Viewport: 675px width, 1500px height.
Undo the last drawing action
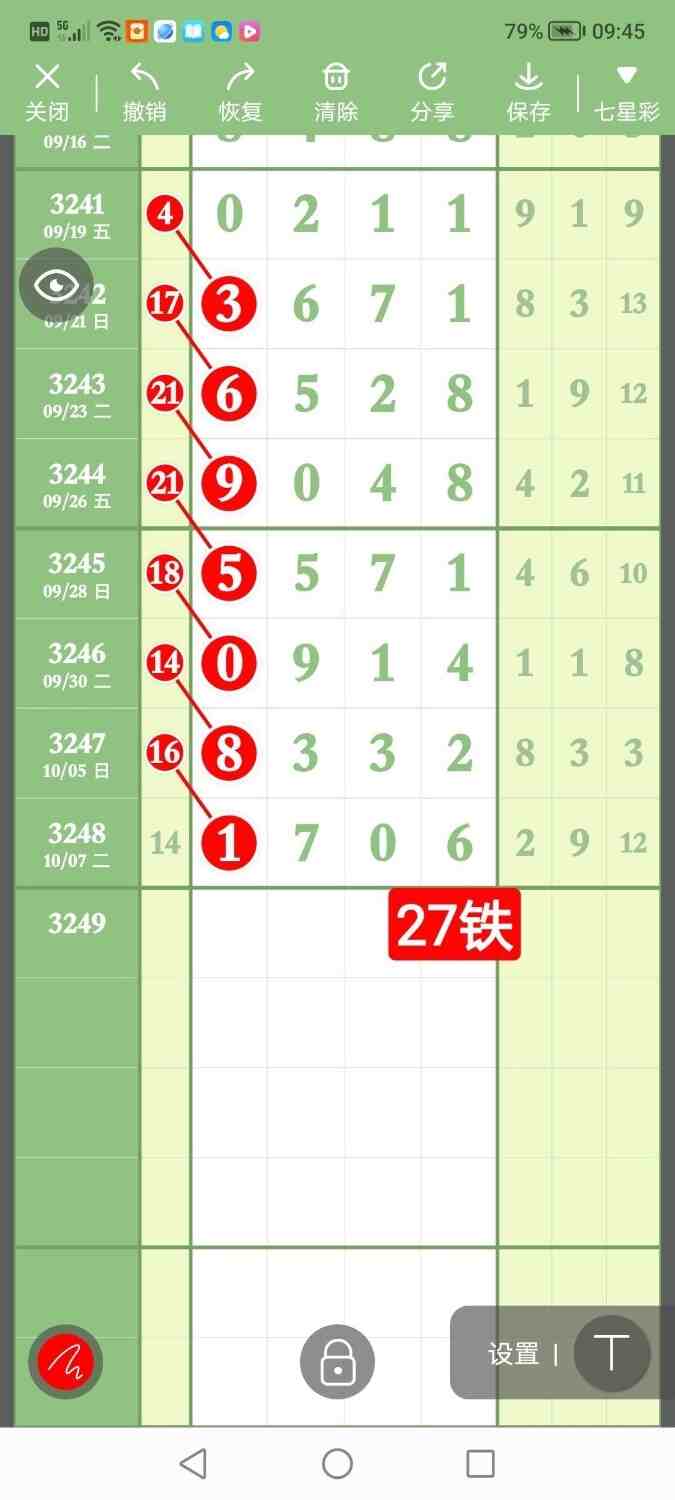pyautogui.click(x=144, y=92)
